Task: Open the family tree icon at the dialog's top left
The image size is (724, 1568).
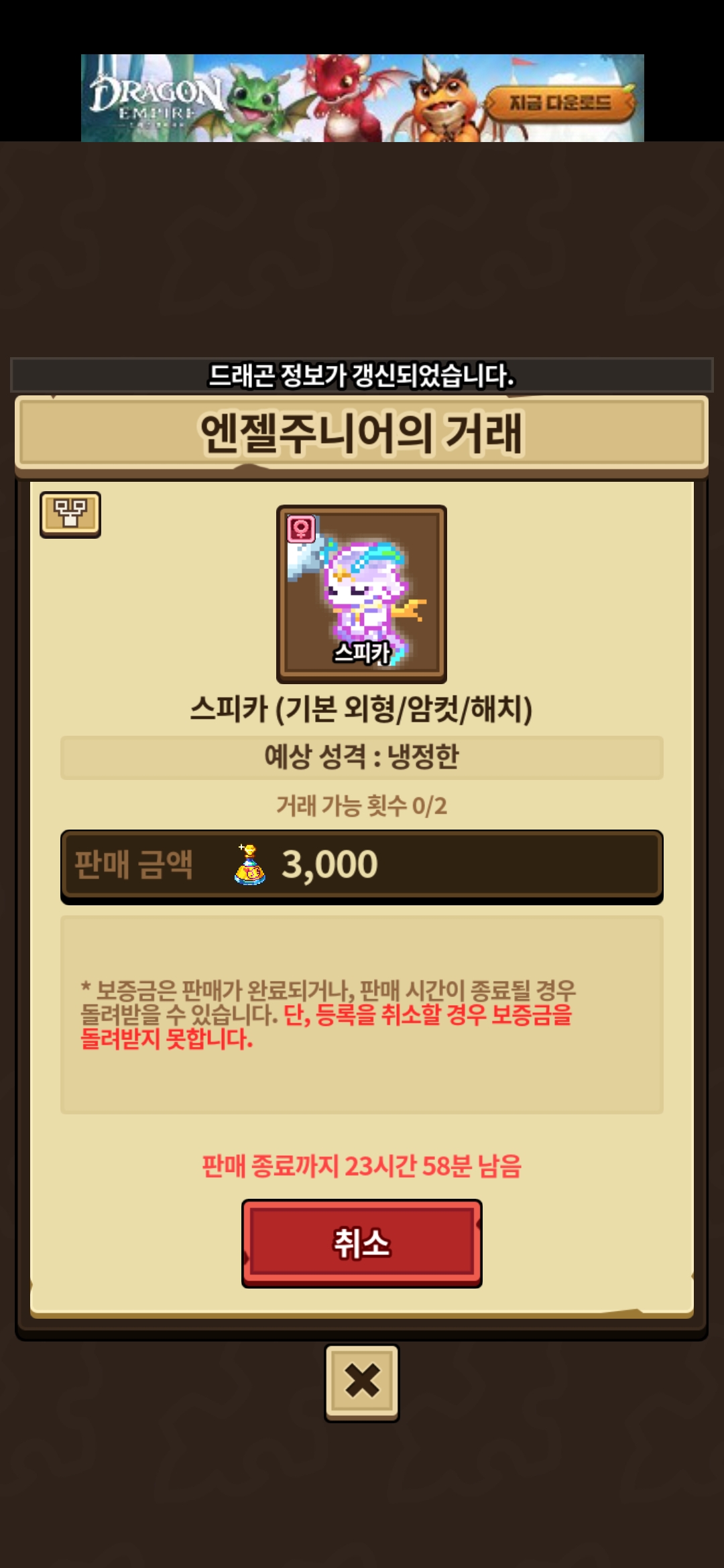Action: [x=70, y=514]
